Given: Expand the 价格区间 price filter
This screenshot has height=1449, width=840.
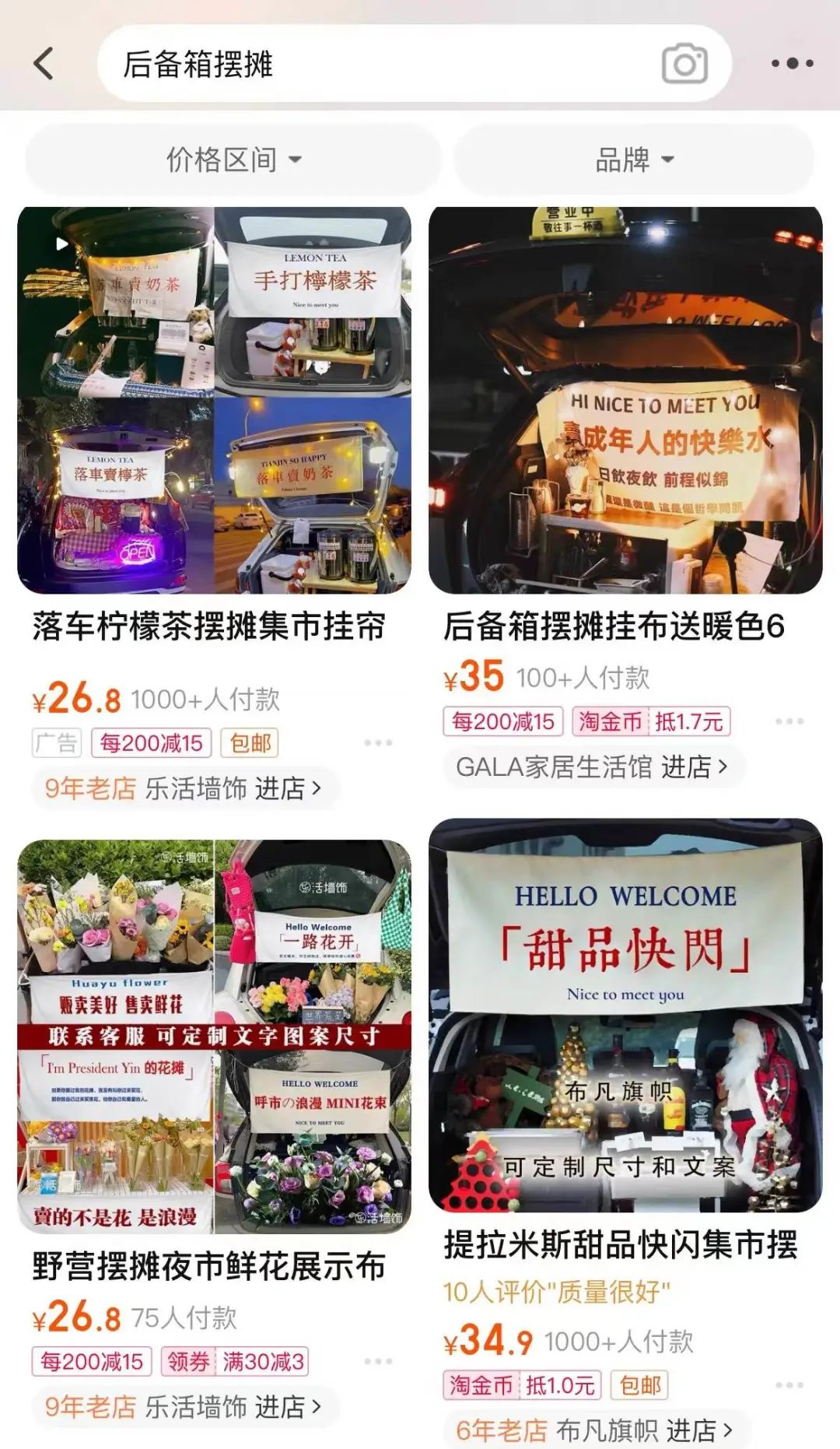Looking at the screenshot, I should coord(233,160).
